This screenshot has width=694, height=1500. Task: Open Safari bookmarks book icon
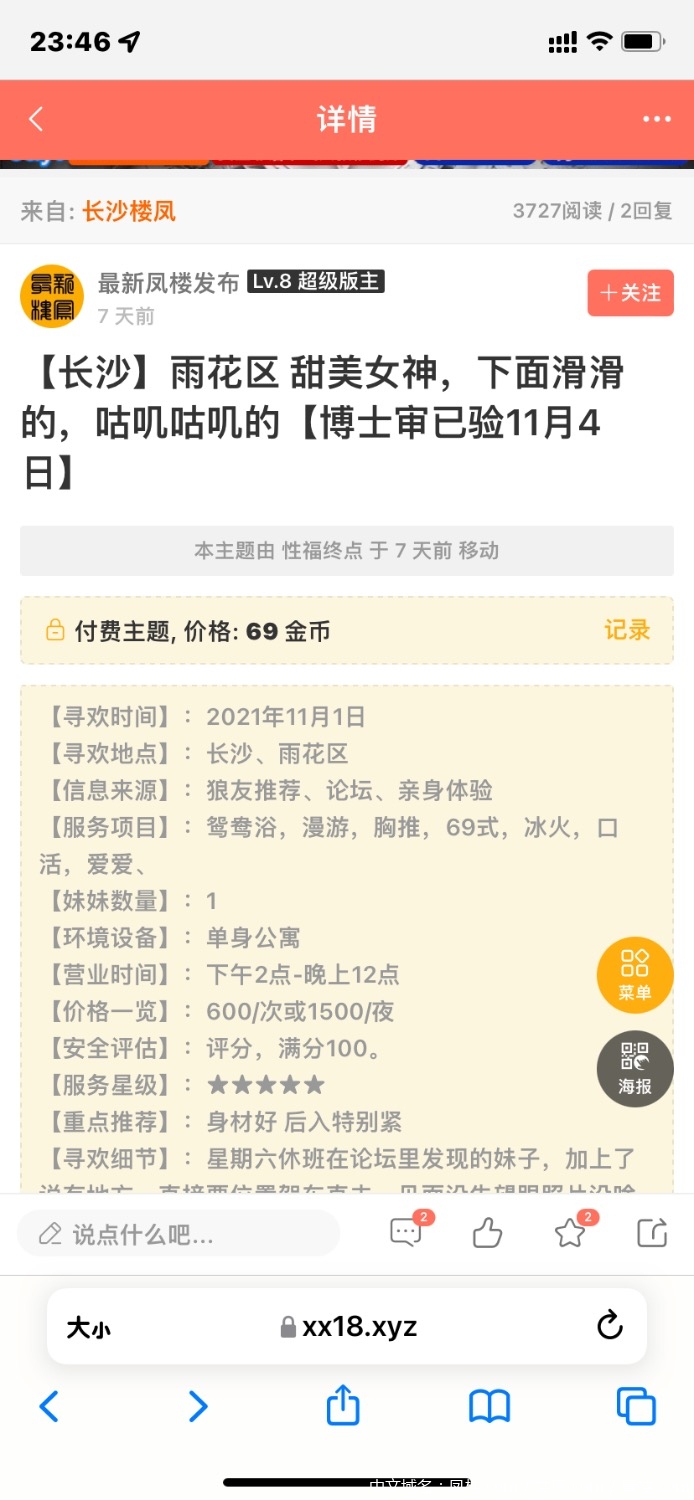point(489,1406)
